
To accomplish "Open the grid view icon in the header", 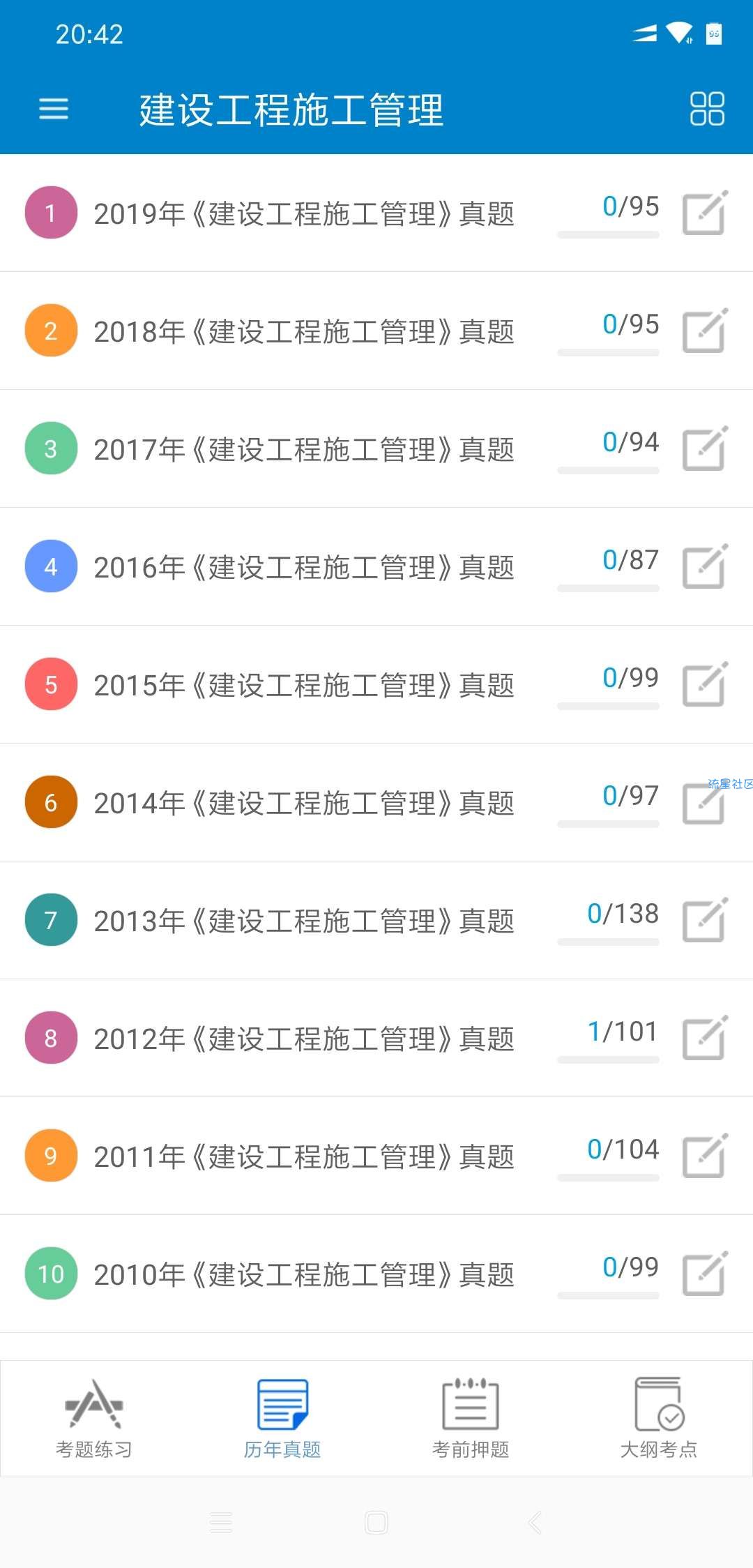I will tap(707, 109).
